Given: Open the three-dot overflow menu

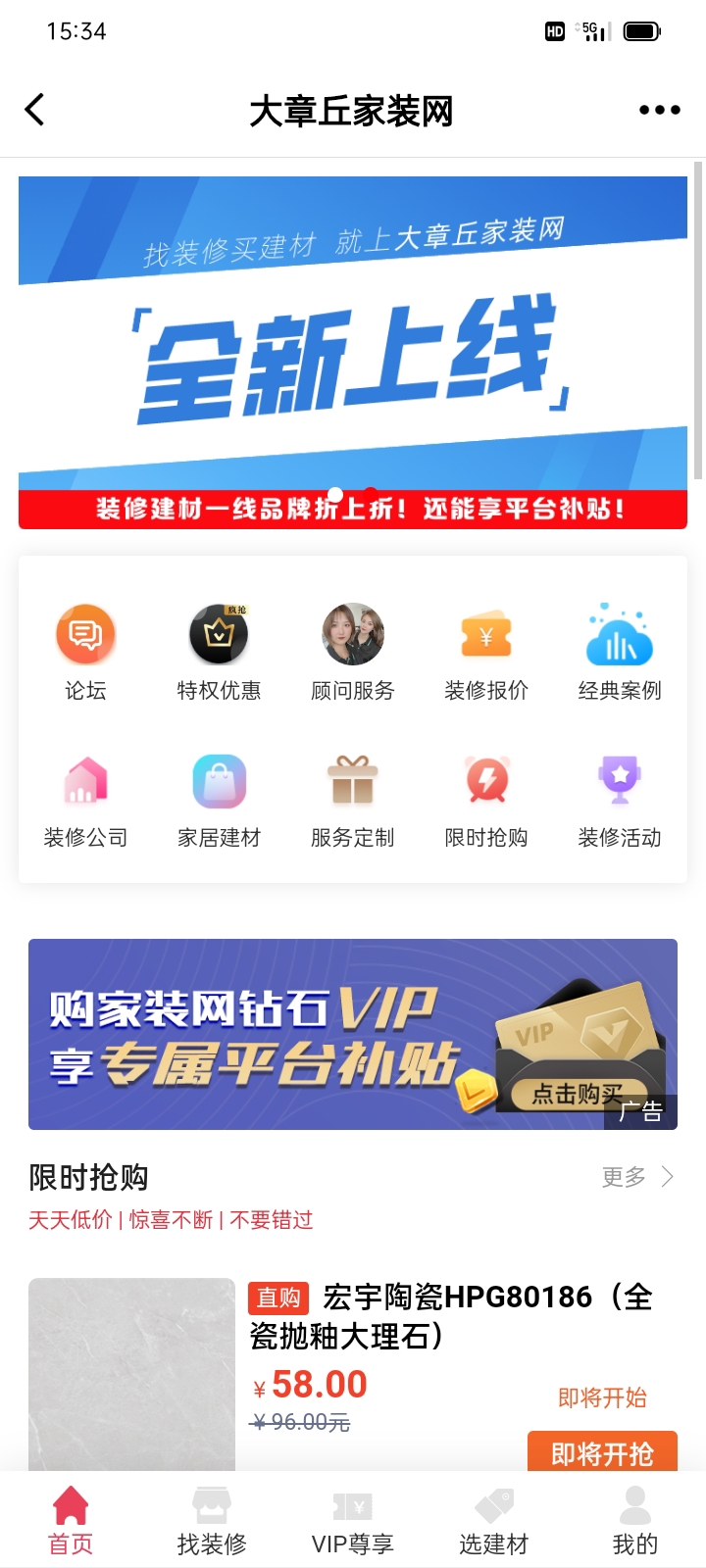Looking at the screenshot, I should [659, 110].
